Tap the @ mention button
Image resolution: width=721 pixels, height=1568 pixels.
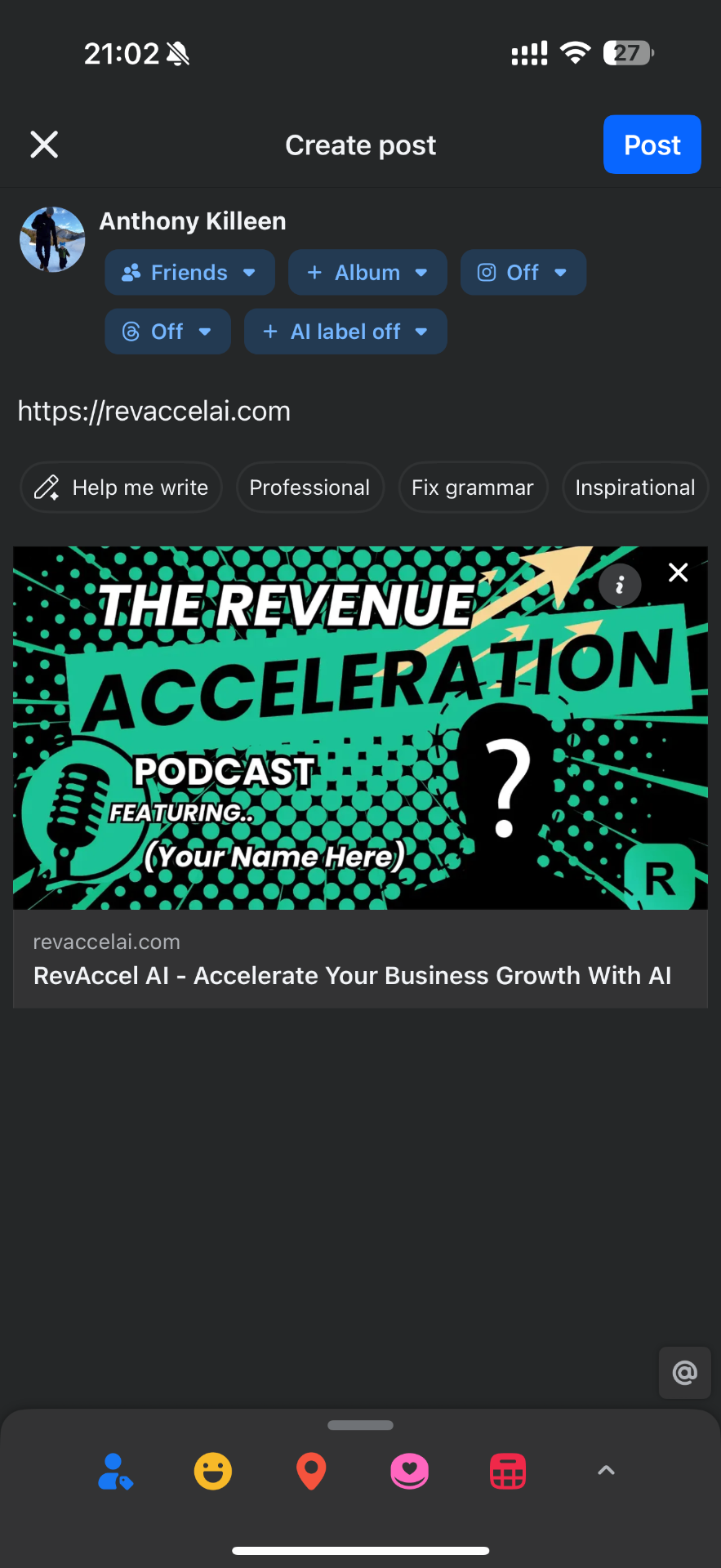tap(685, 1373)
